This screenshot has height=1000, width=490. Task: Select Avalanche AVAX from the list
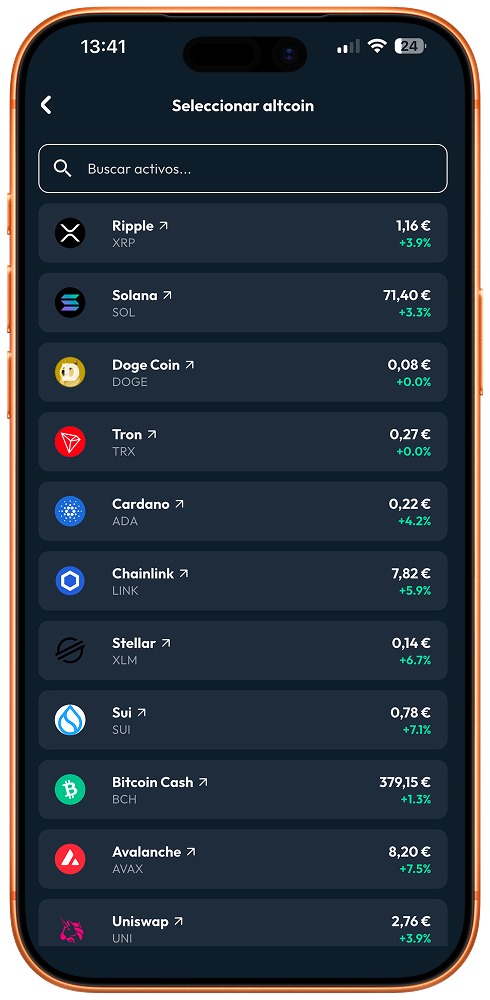(x=243, y=858)
